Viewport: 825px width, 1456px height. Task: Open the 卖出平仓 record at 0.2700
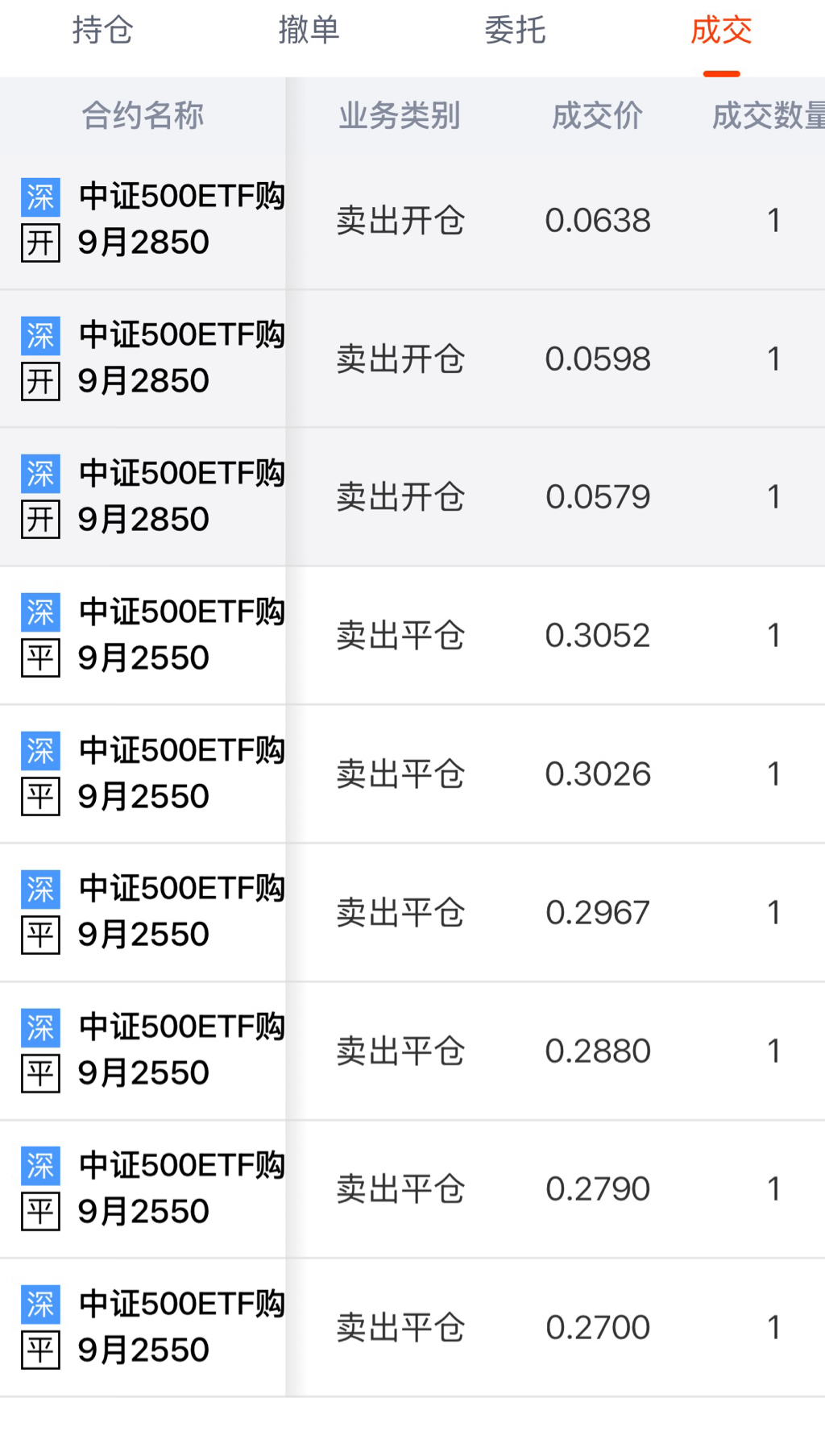597,1328
